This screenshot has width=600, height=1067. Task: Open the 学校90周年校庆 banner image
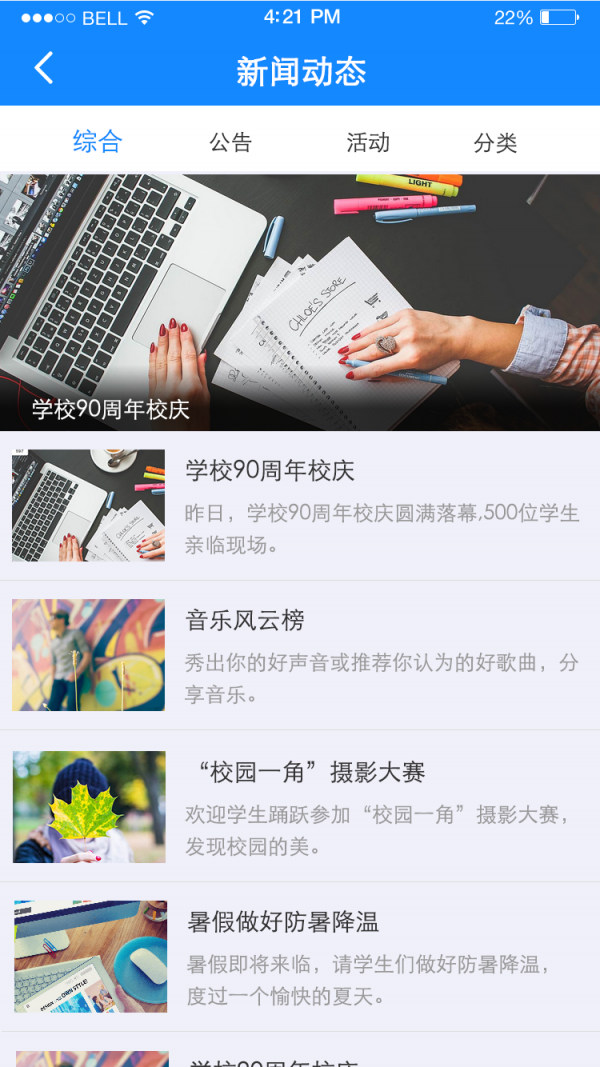(300, 302)
